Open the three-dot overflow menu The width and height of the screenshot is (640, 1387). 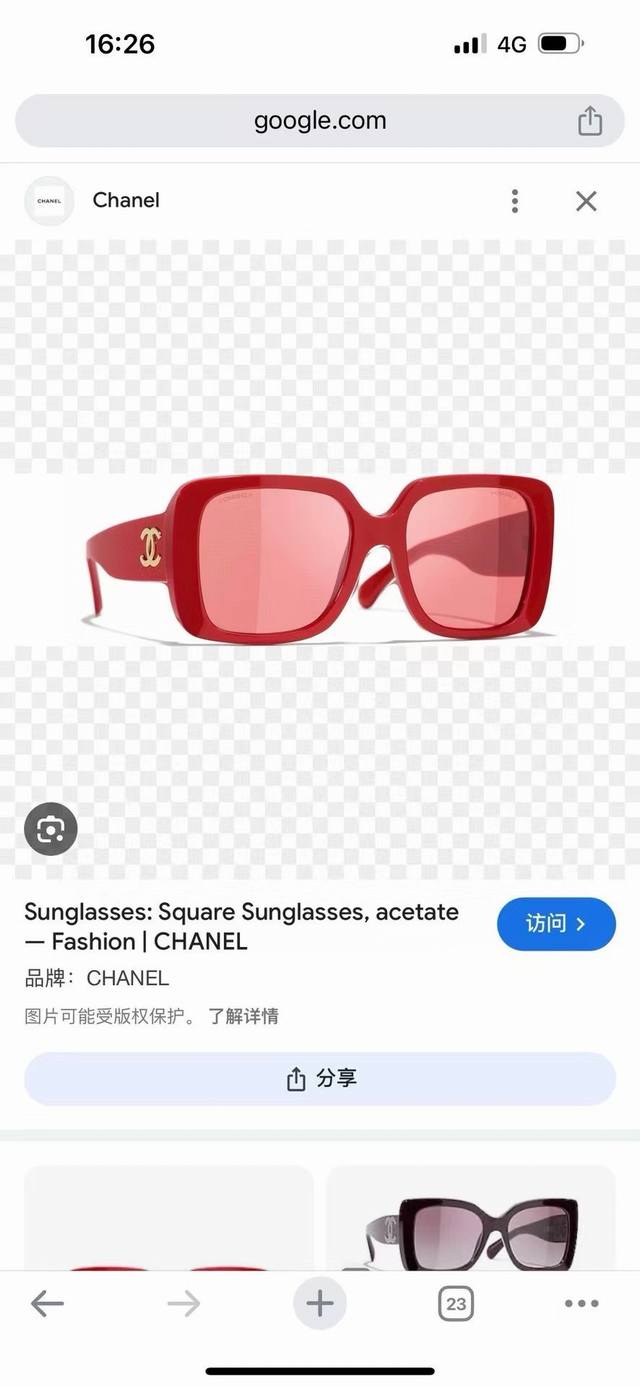(x=514, y=201)
